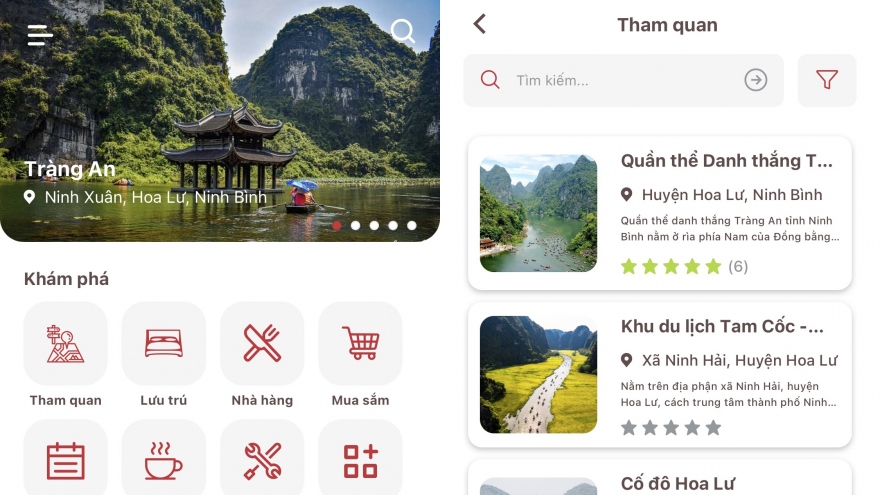Open the Lưu trú category
The image size is (880, 495).
[x=163, y=344]
